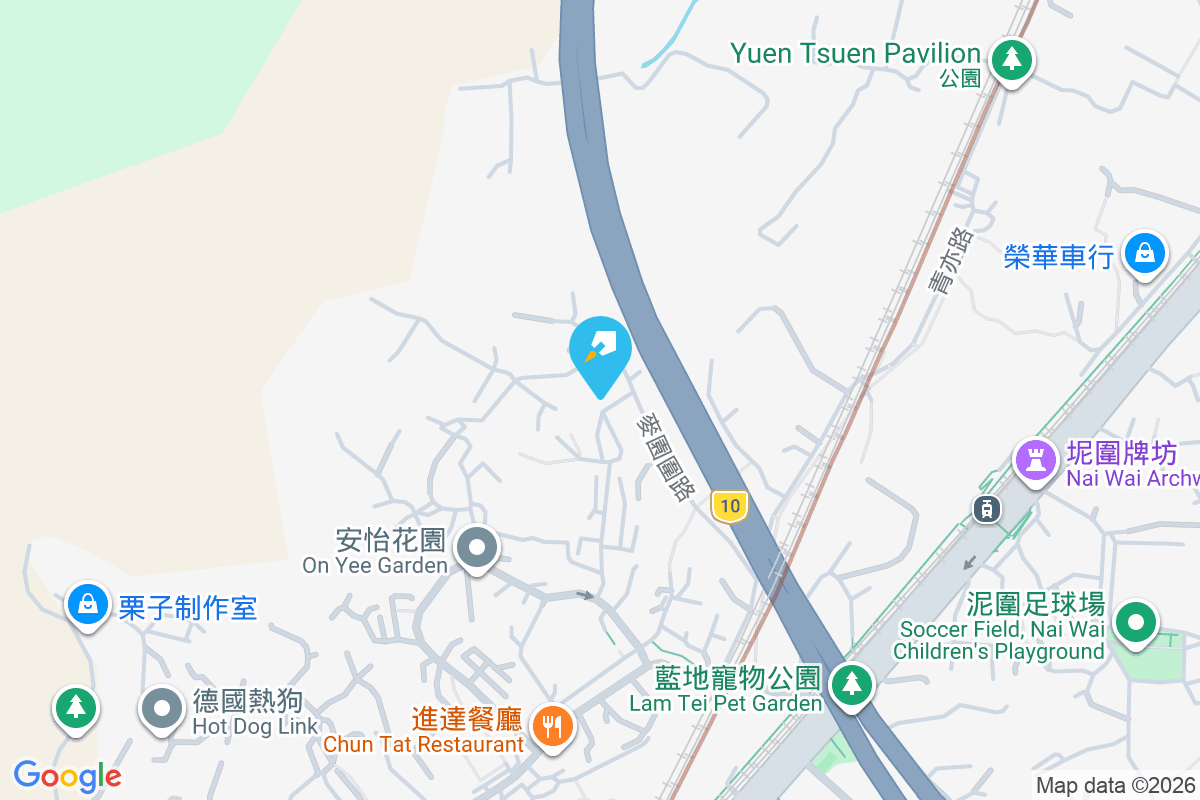Select the On Yee Garden marker
The height and width of the screenshot is (800, 1200).
(x=478, y=547)
